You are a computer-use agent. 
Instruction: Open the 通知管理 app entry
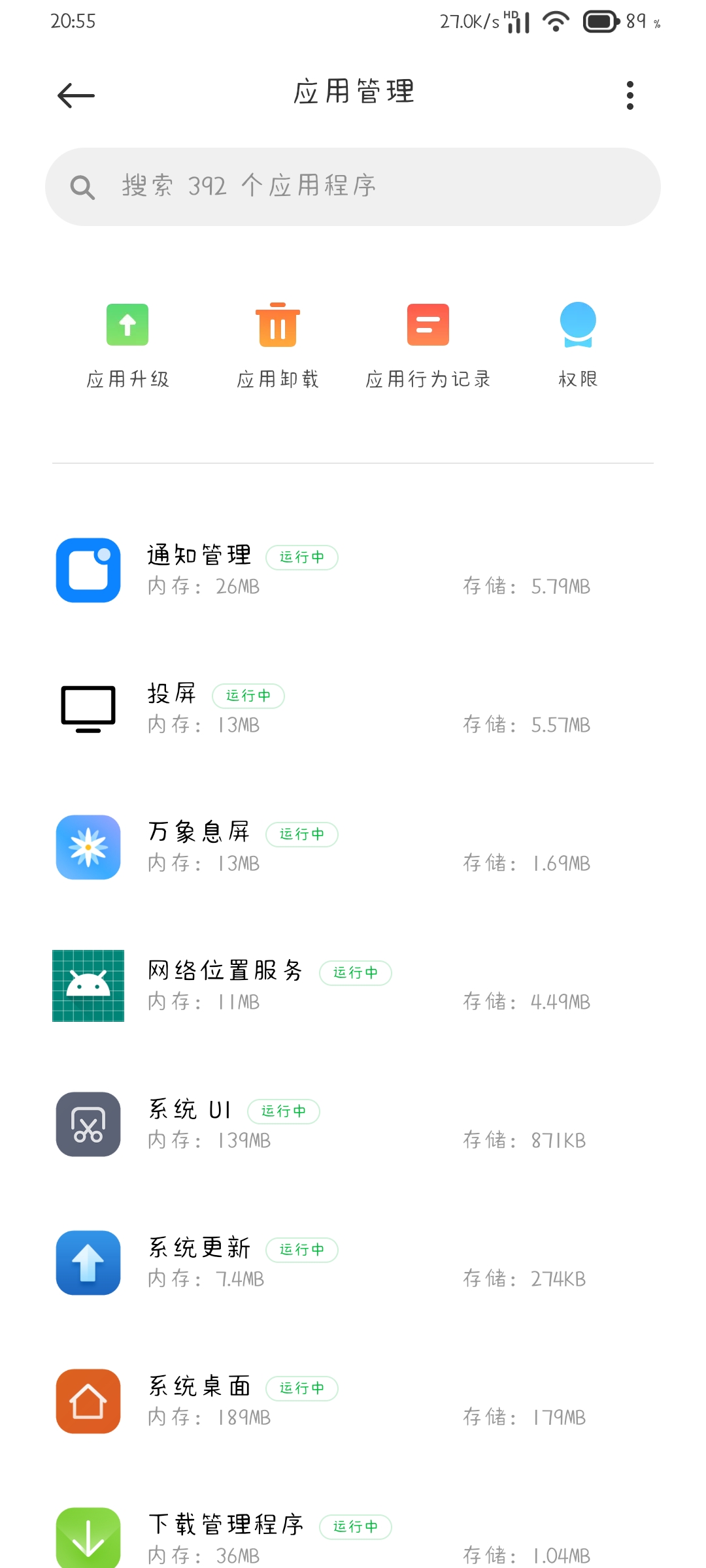pos(353,570)
